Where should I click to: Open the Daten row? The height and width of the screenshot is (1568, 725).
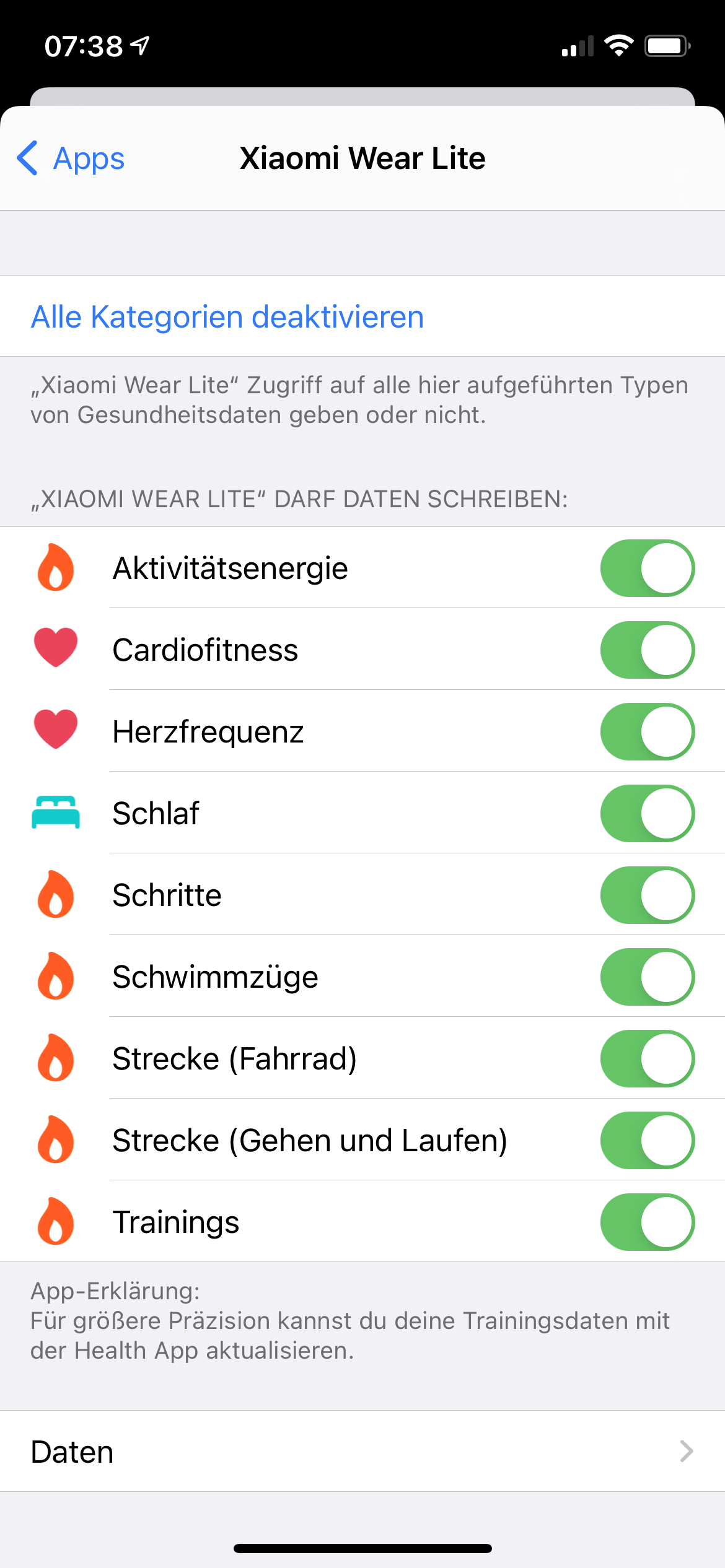362,1452
